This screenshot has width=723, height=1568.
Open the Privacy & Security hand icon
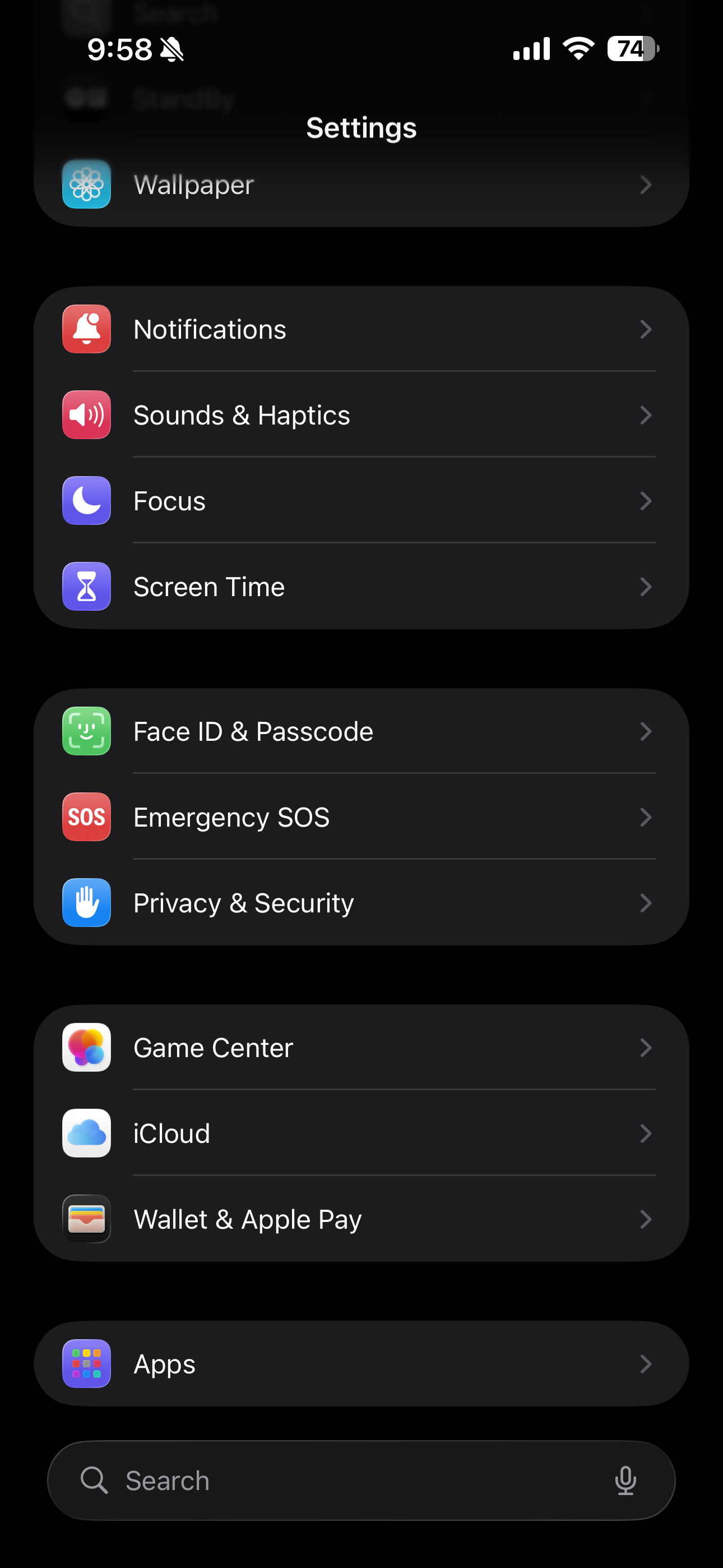(x=86, y=903)
